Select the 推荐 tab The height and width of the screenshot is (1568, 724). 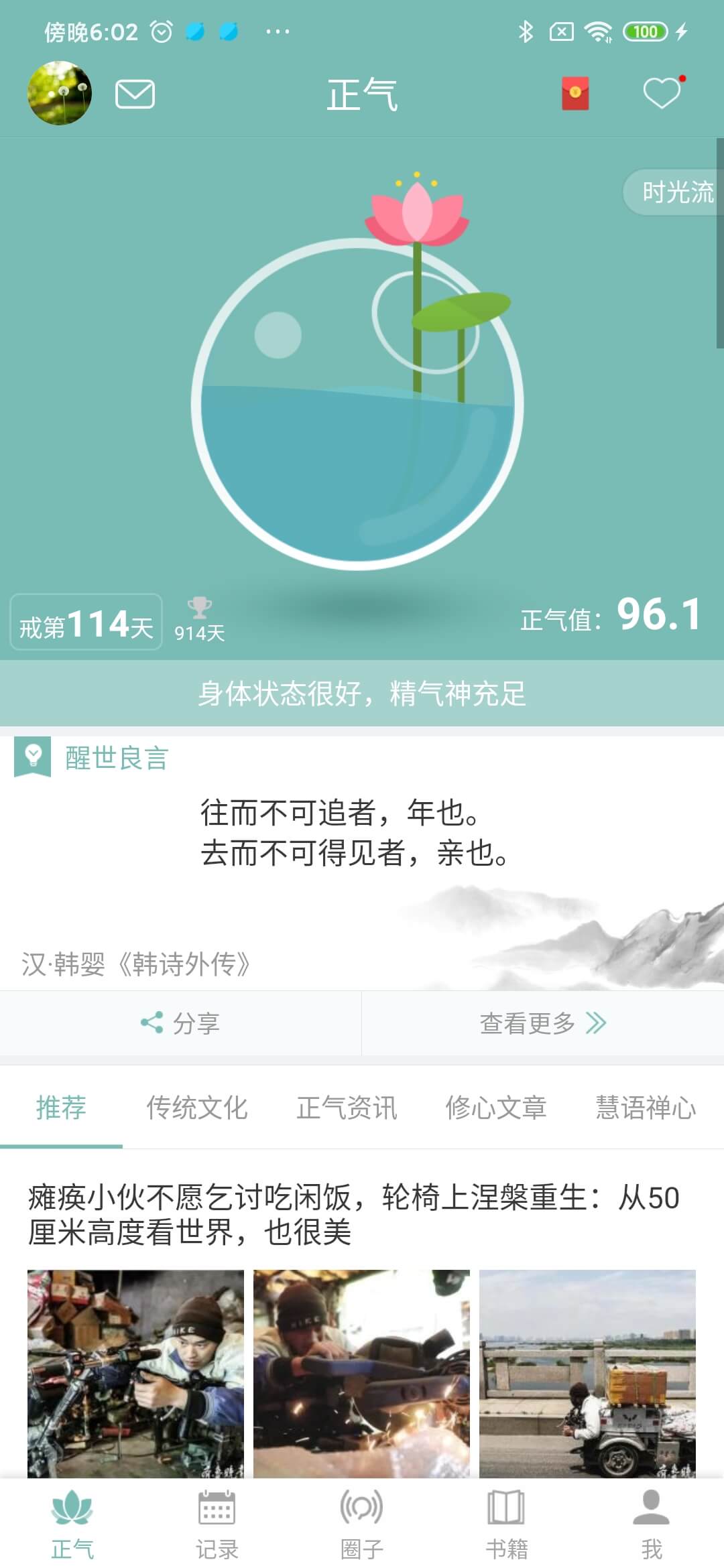point(61,1108)
